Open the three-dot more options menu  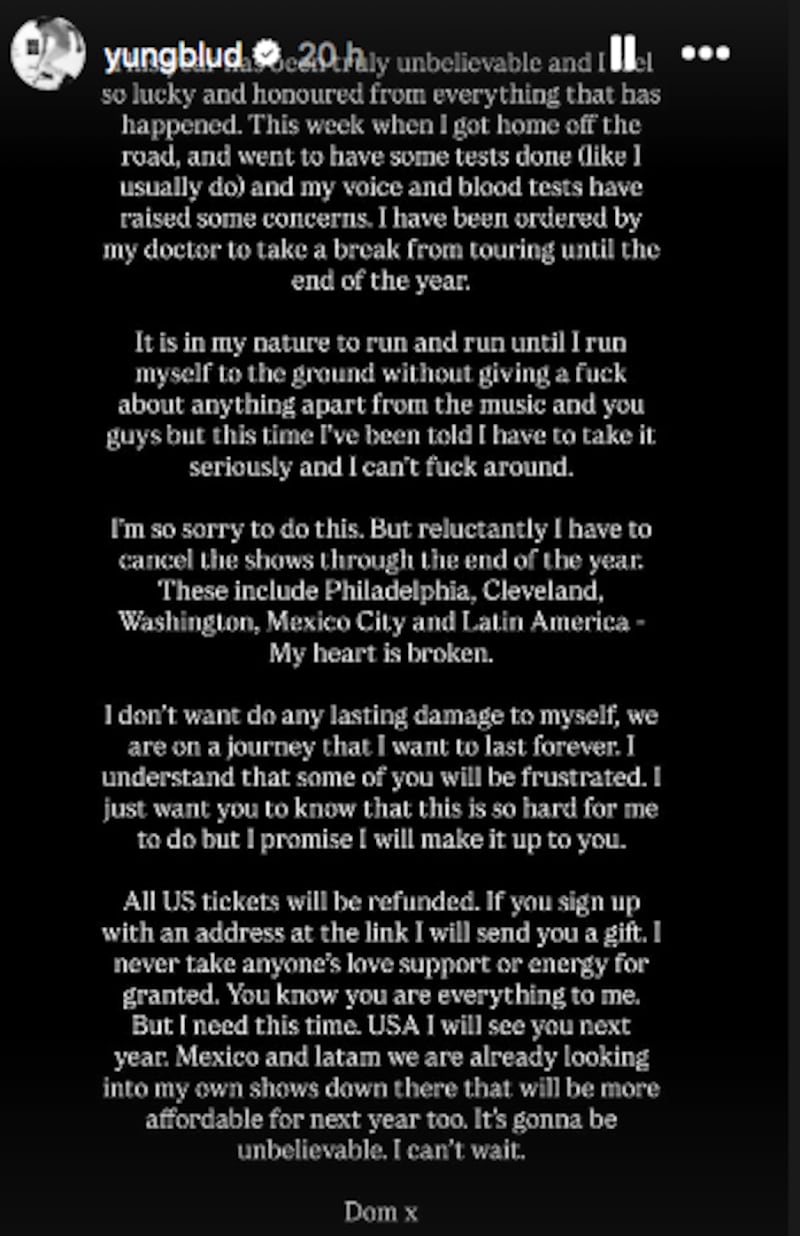pos(706,52)
